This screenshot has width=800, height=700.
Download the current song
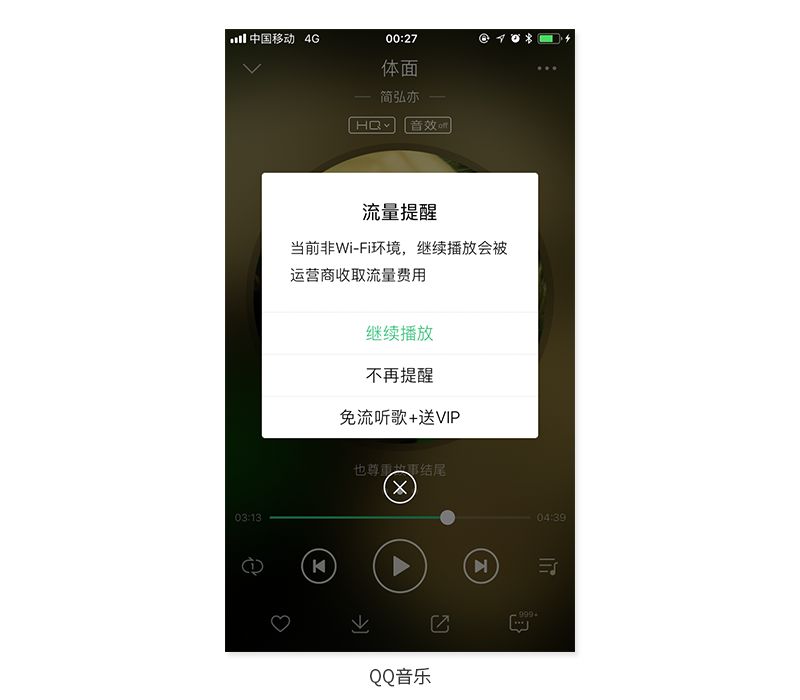point(360,623)
